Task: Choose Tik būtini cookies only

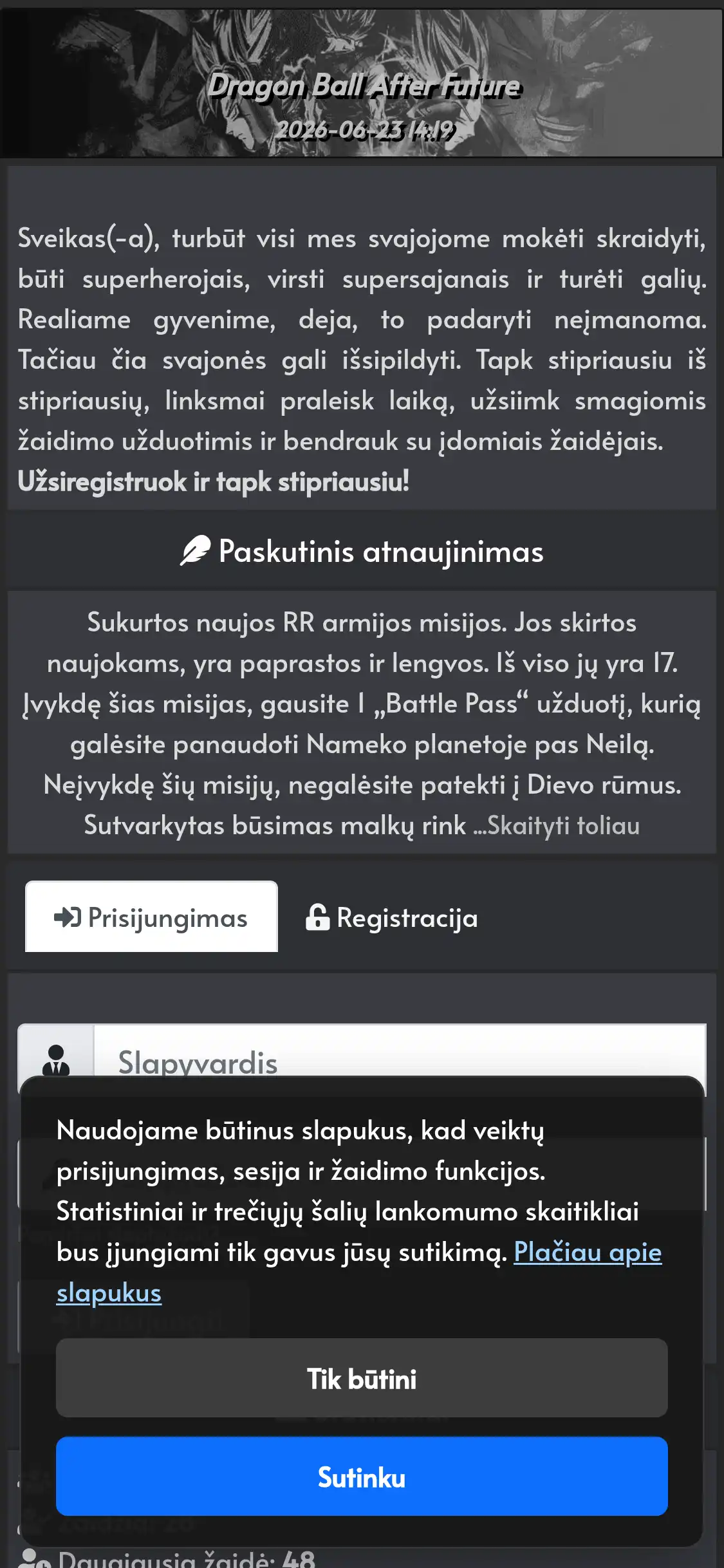Action: point(362,1378)
